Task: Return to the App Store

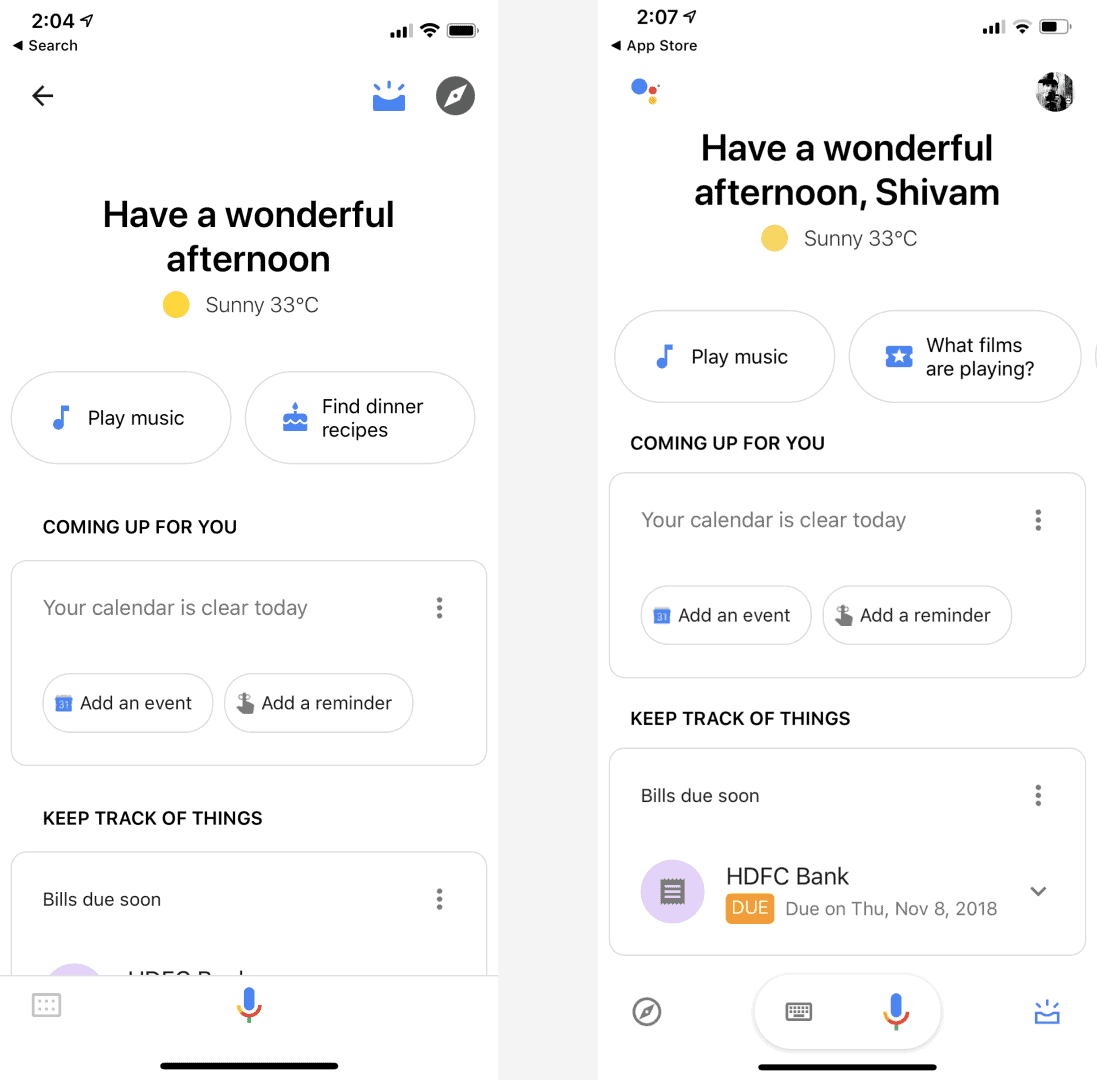Action: pos(654,46)
